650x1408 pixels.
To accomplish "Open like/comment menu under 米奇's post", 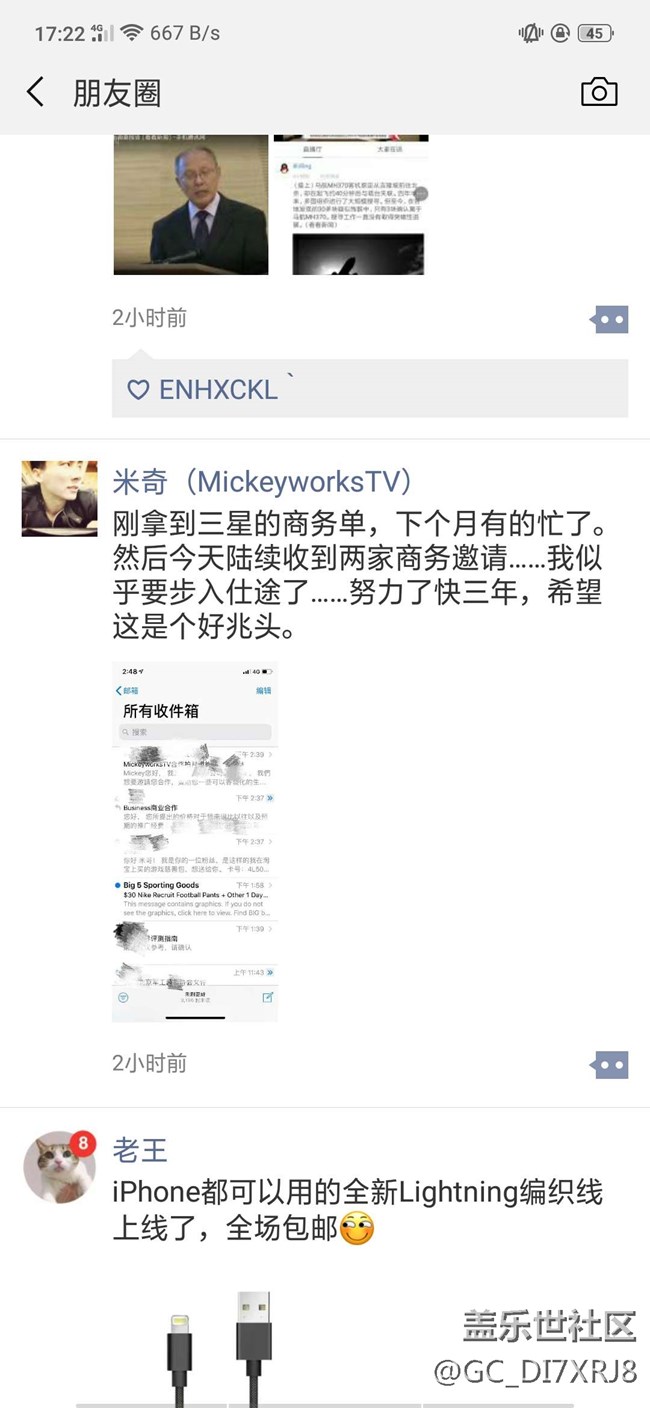I will pos(609,1064).
